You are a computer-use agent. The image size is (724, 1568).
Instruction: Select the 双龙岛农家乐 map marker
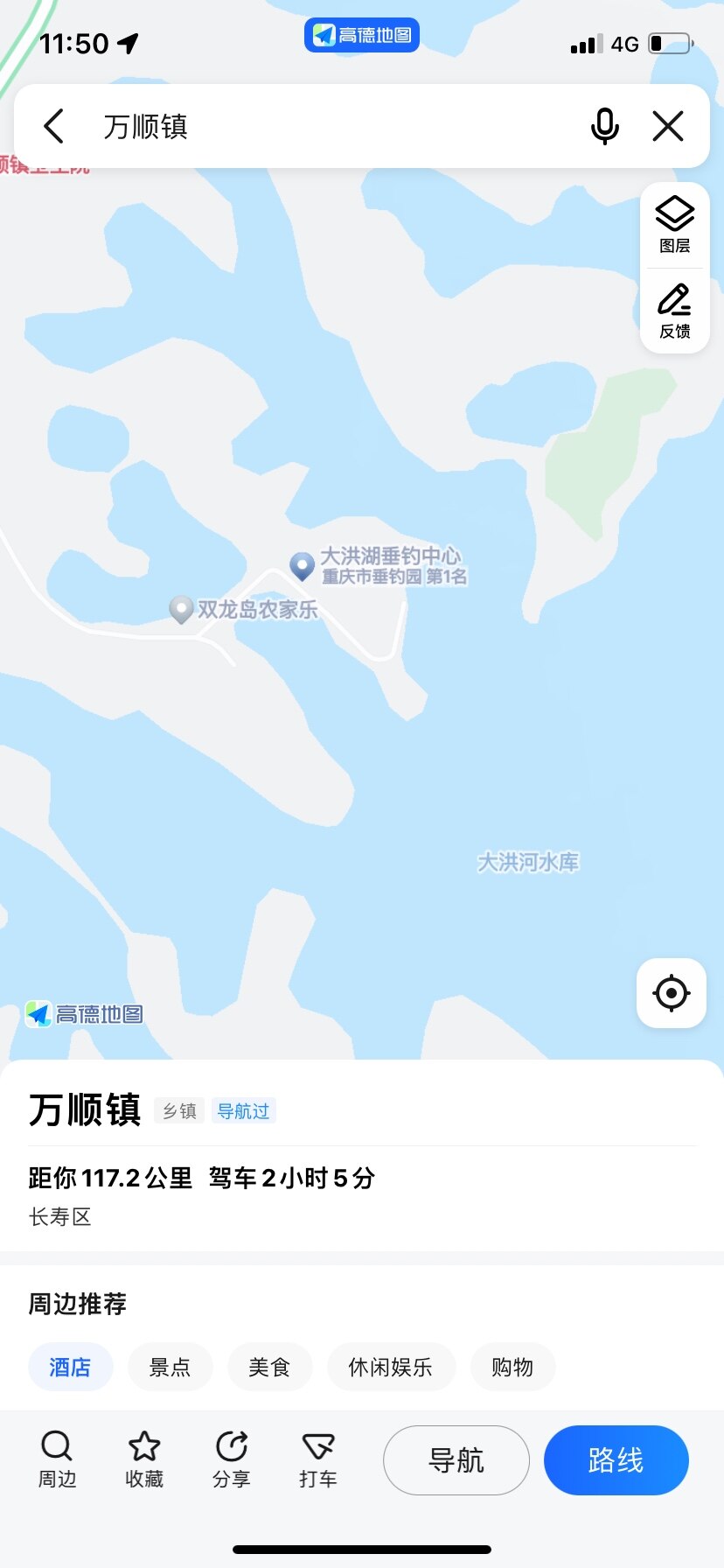[x=181, y=609]
